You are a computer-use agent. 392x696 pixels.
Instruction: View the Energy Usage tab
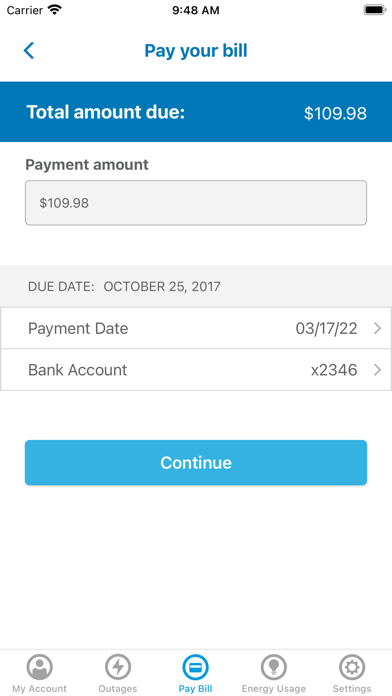point(274,673)
